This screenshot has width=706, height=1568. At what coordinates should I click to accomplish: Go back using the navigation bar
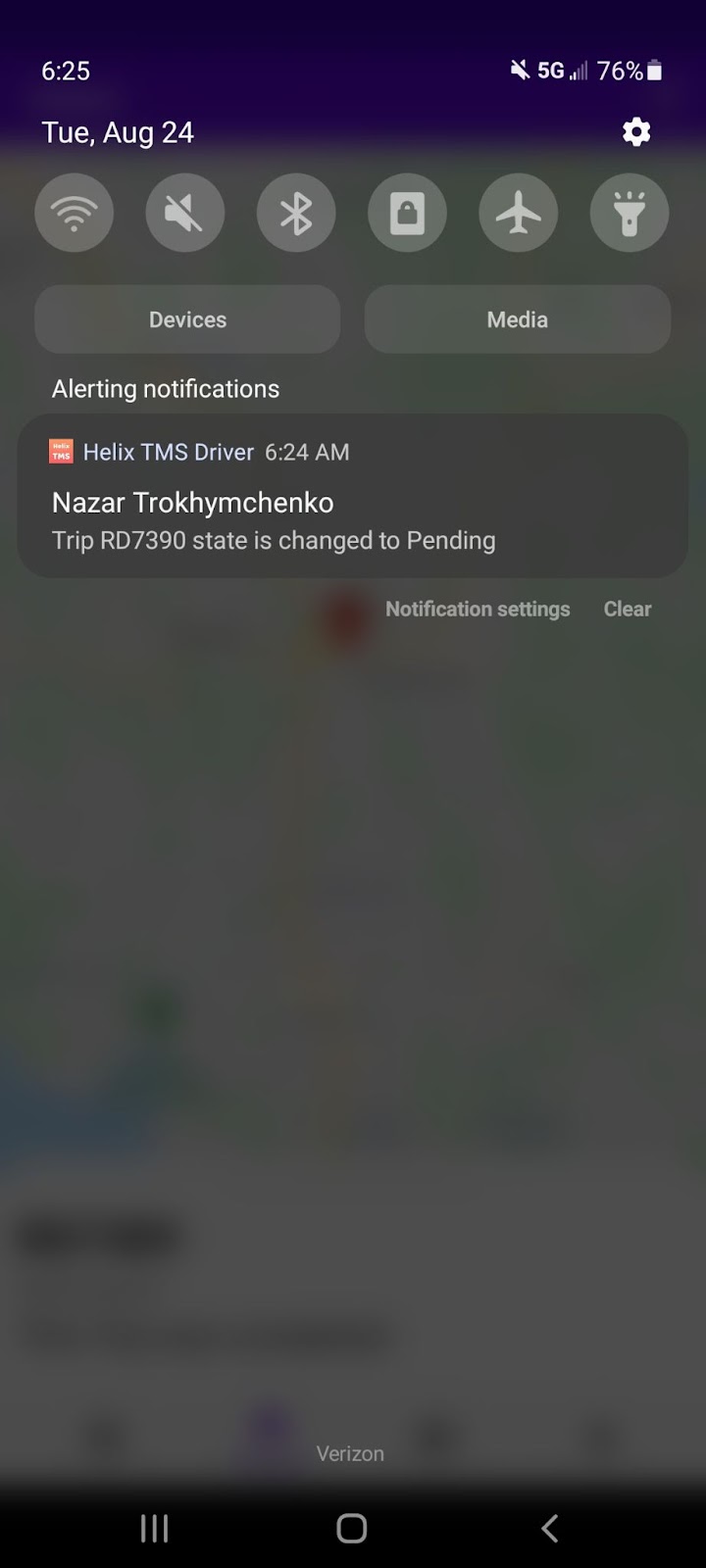point(550,1527)
